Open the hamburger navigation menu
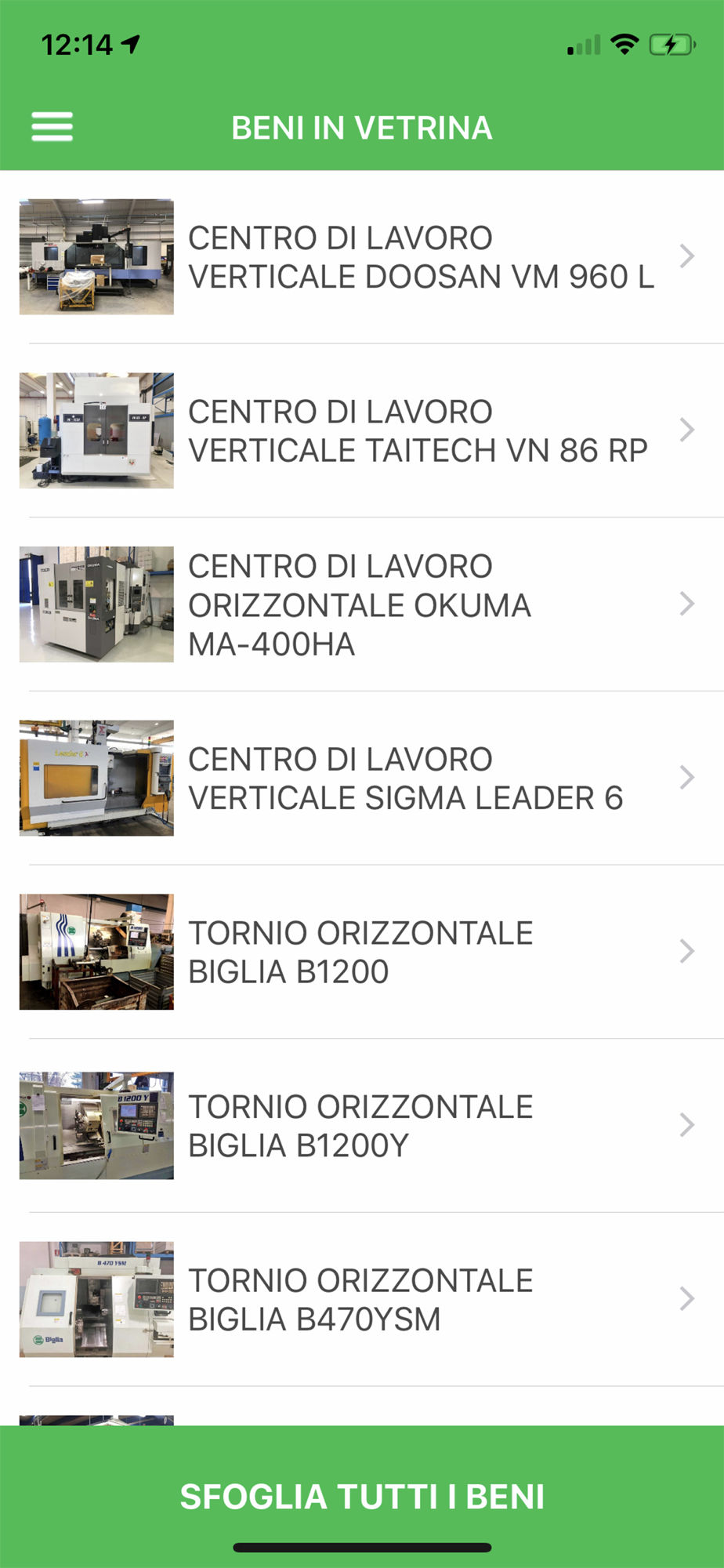The height and width of the screenshot is (1568, 724). coord(52,127)
